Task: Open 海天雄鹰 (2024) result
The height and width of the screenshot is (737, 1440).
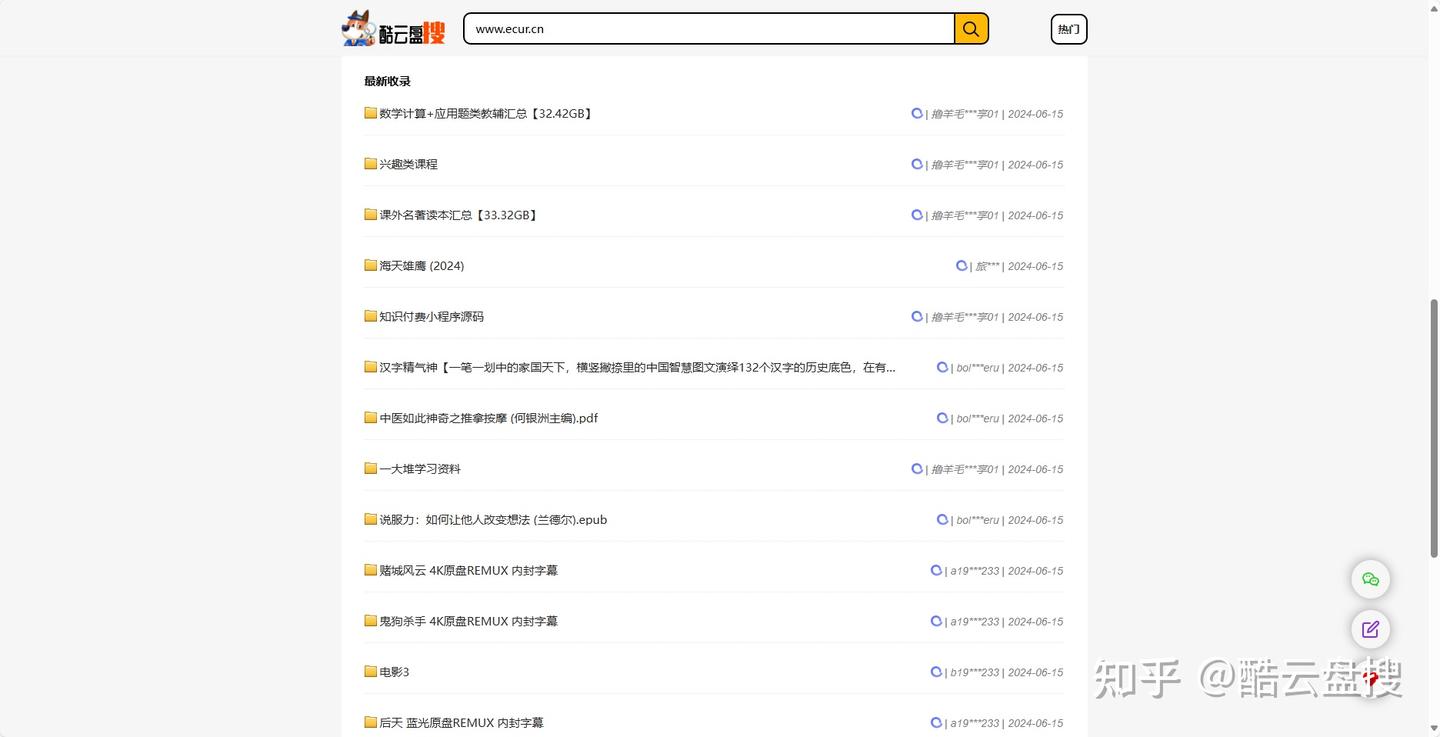Action: pos(421,266)
